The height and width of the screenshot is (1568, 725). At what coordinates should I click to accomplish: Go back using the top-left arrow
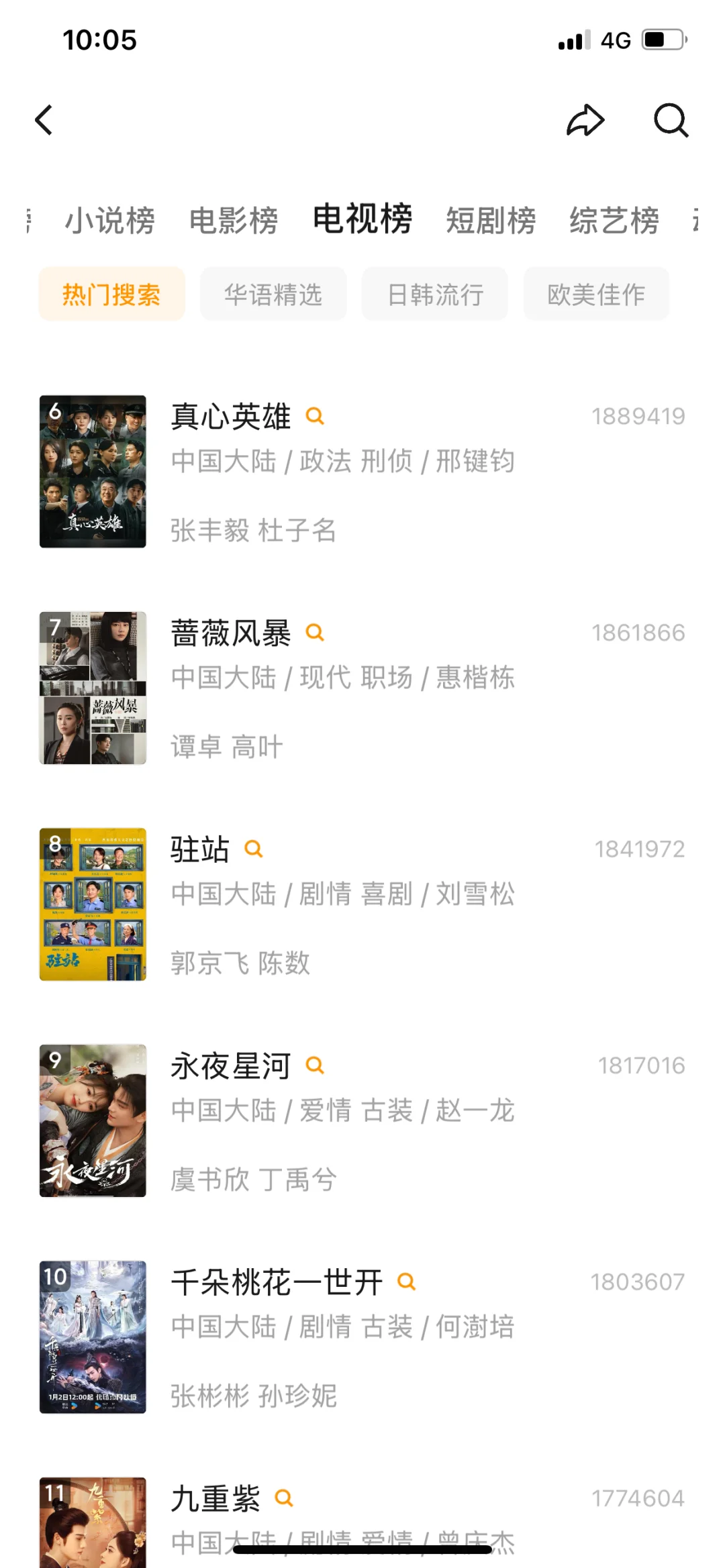click(44, 121)
